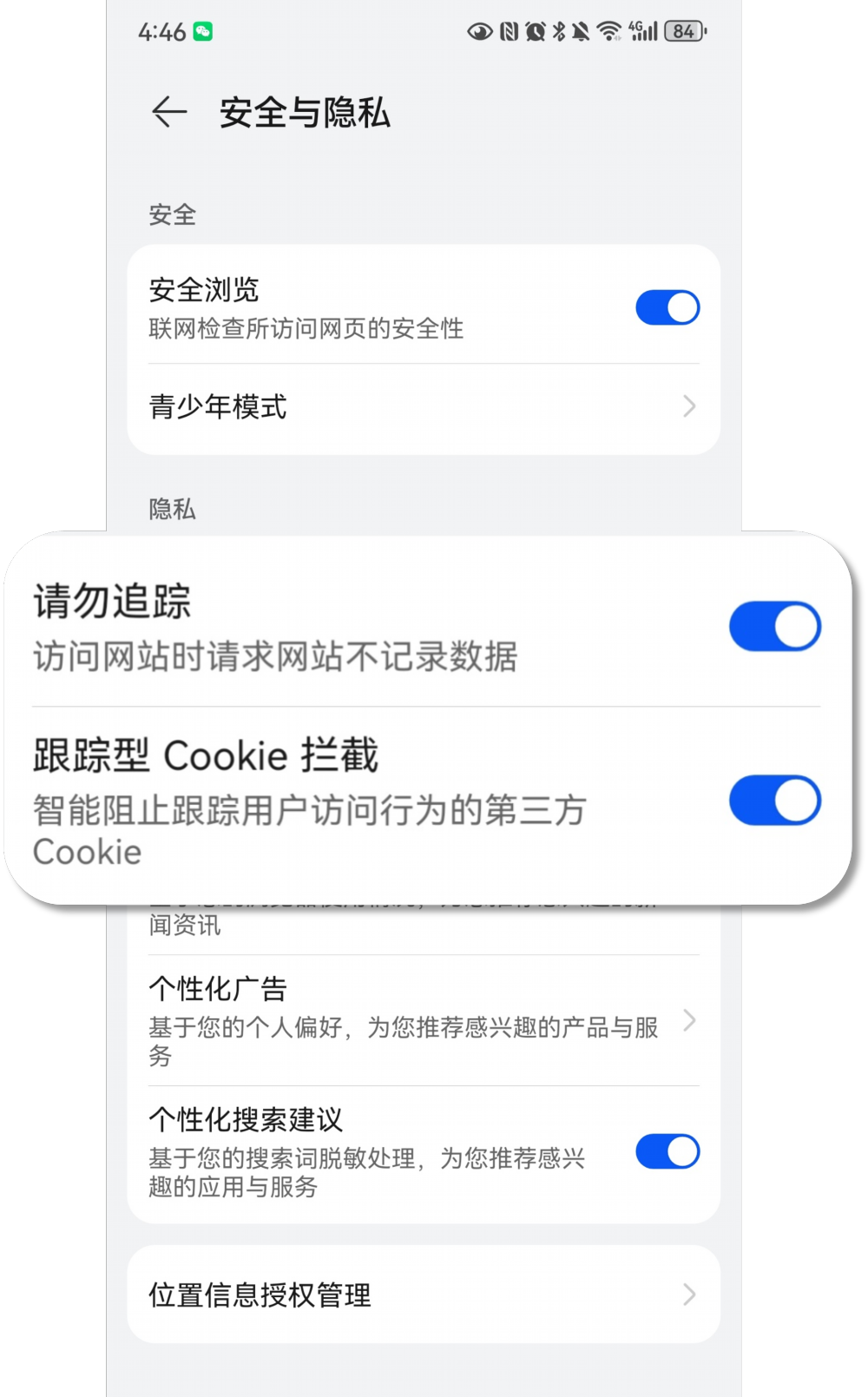The height and width of the screenshot is (1397, 868).
Task: Open the 个性化广告 settings row
Action: pos(424,1021)
